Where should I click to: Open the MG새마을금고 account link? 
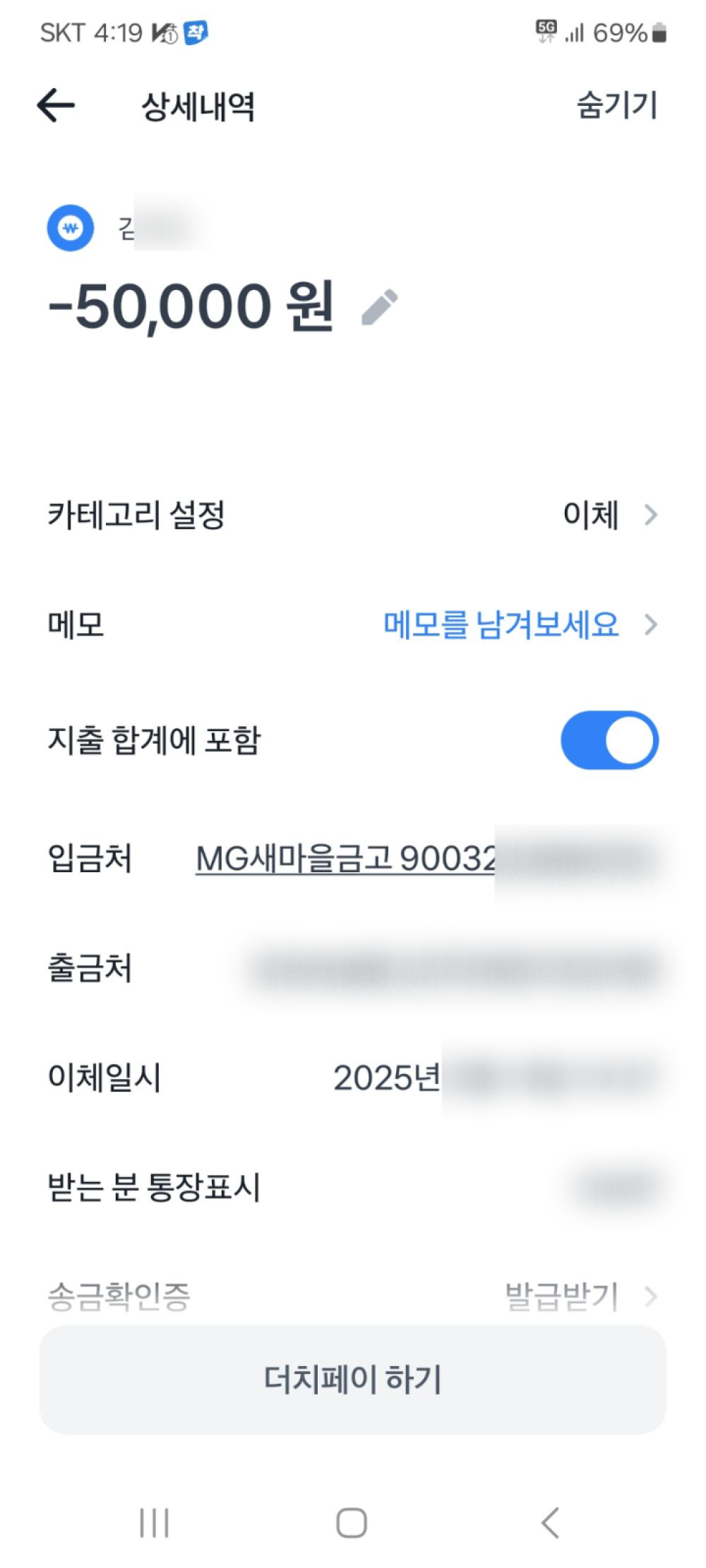(x=345, y=859)
